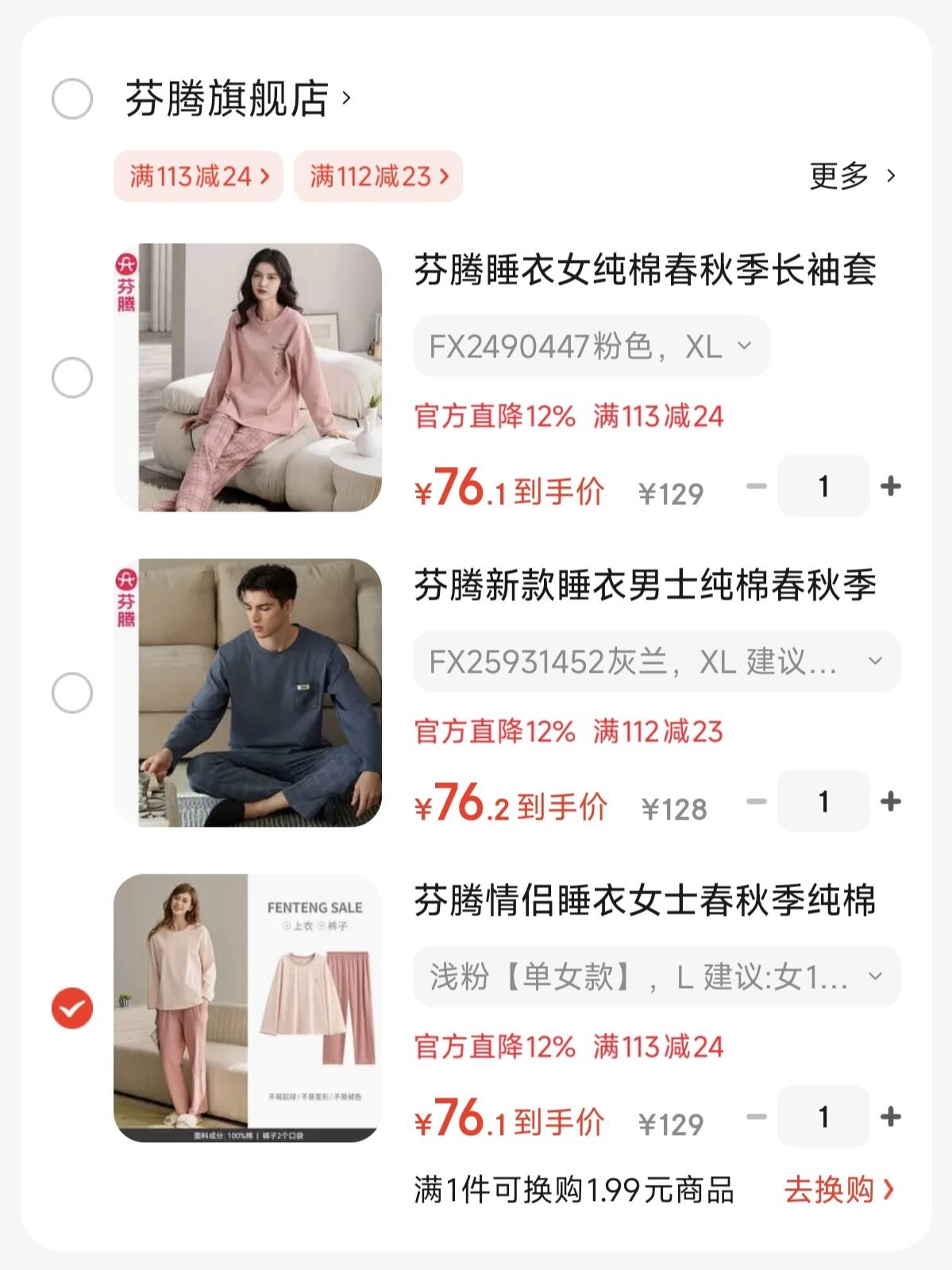Tap the 满113减24 coupon chip

point(198,176)
